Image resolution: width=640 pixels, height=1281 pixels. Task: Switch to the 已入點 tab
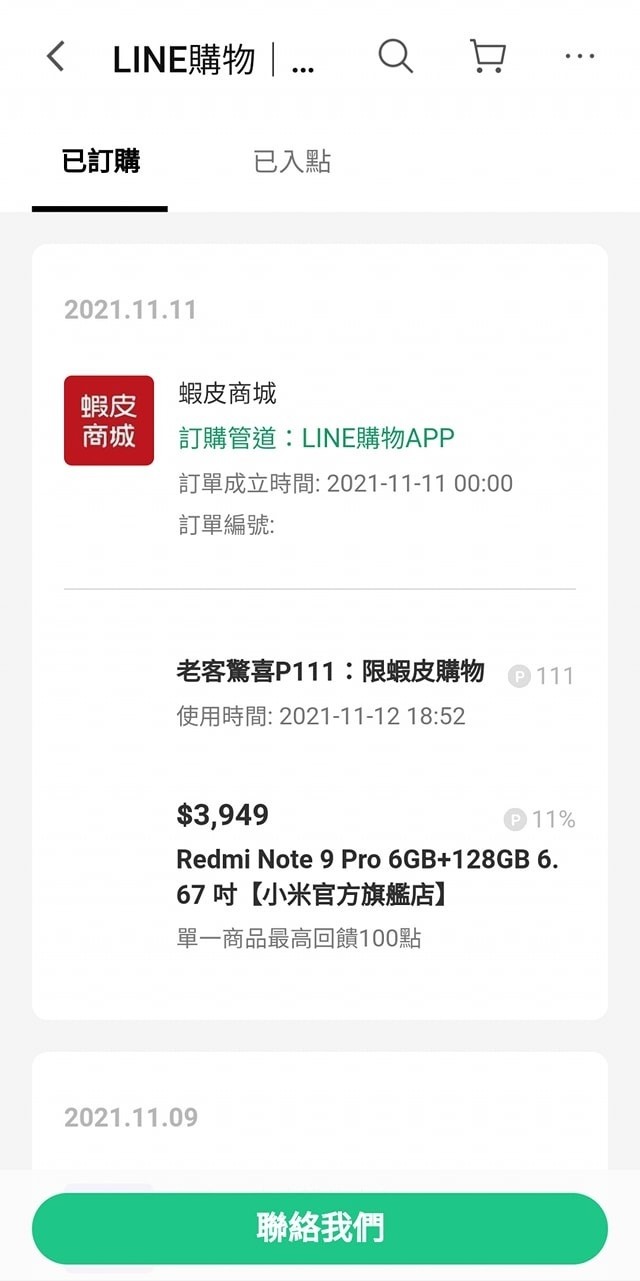[292, 162]
